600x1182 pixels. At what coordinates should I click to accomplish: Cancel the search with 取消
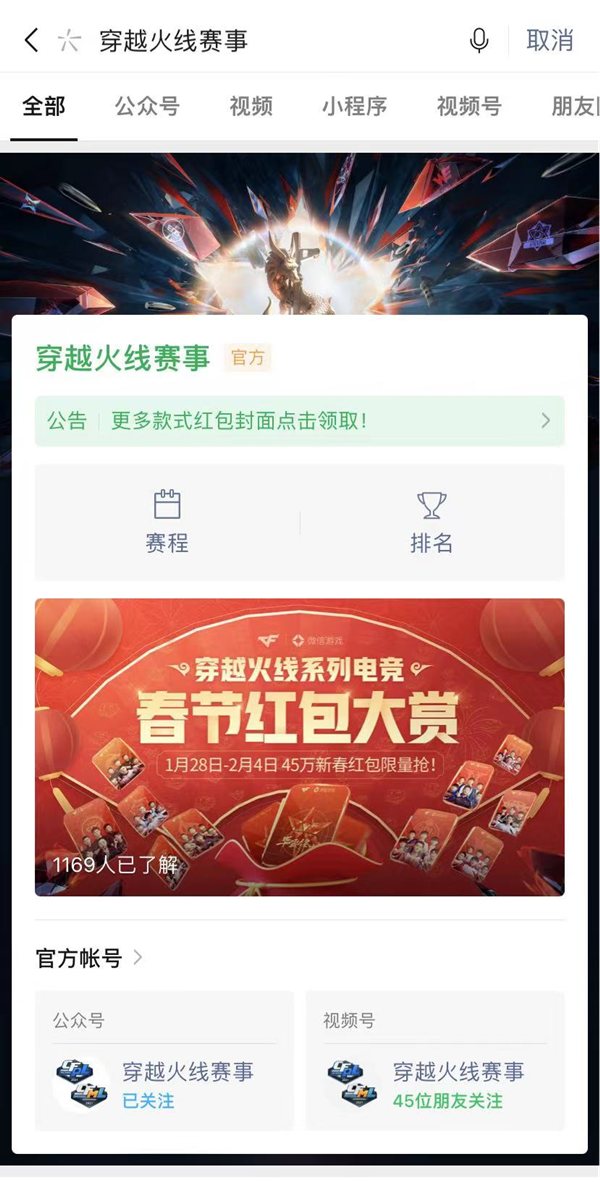click(x=549, y=41)
